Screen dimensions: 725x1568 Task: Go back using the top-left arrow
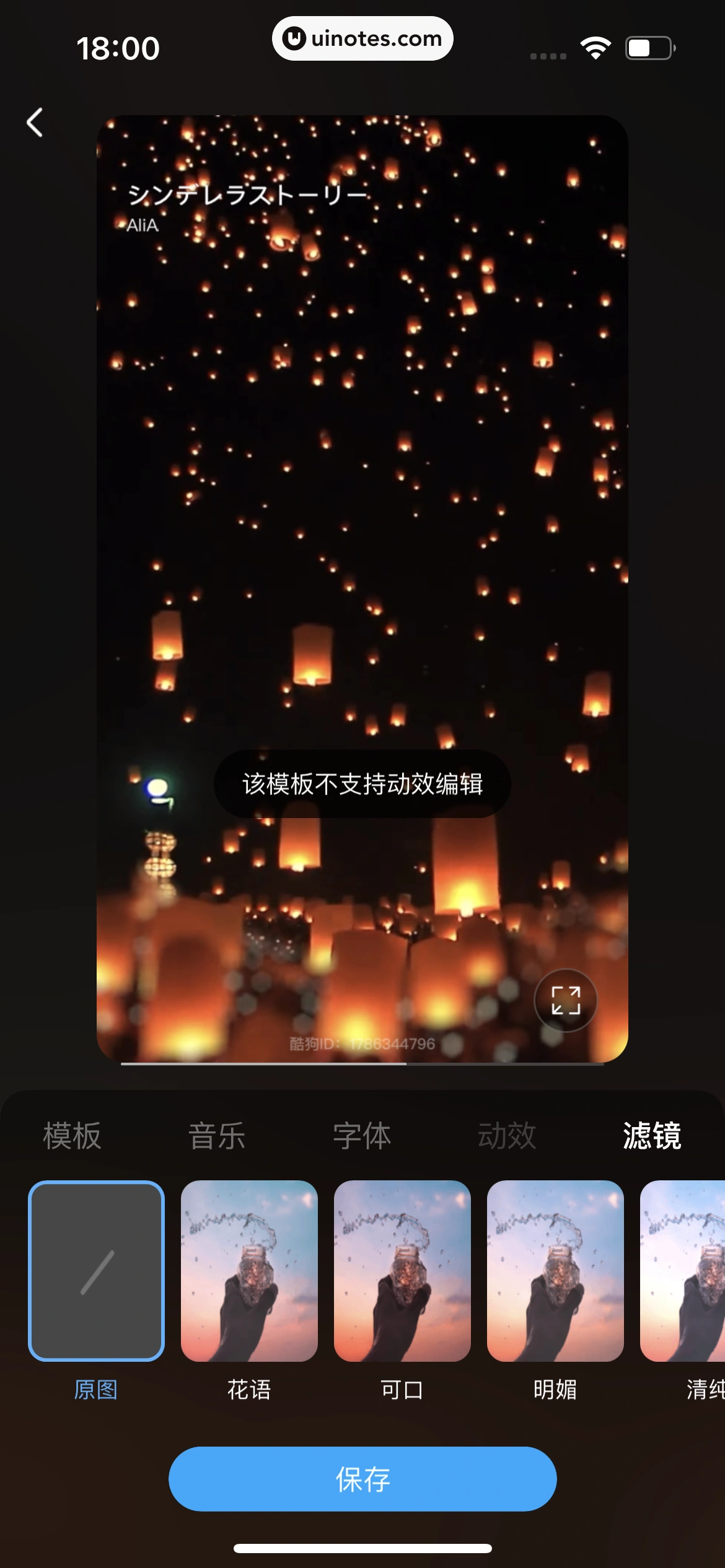click(35, 123)
